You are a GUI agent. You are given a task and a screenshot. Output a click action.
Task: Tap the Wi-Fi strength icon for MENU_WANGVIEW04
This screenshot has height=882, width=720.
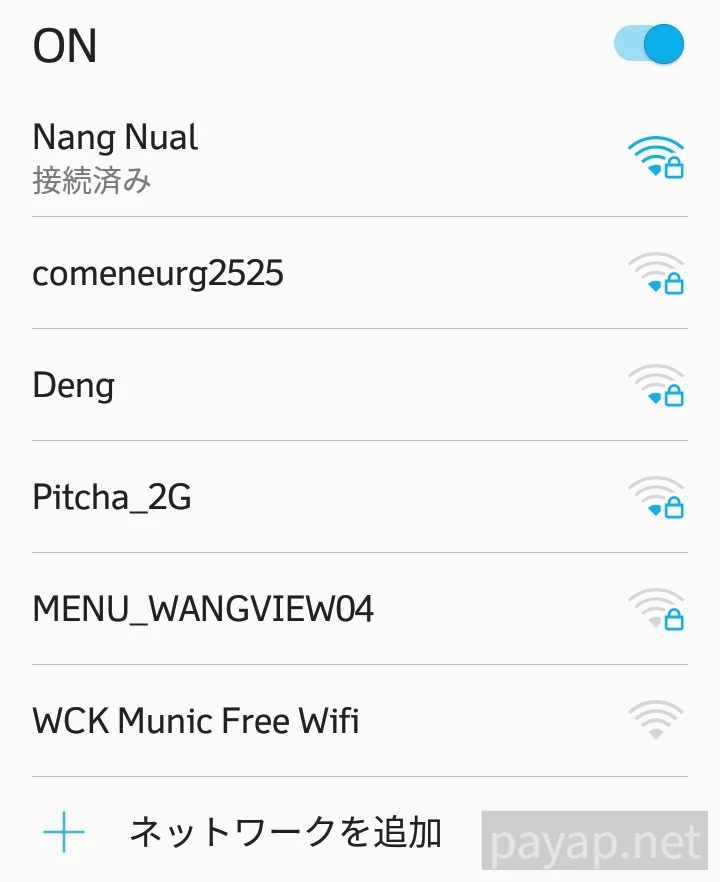(x=655, y=609)
